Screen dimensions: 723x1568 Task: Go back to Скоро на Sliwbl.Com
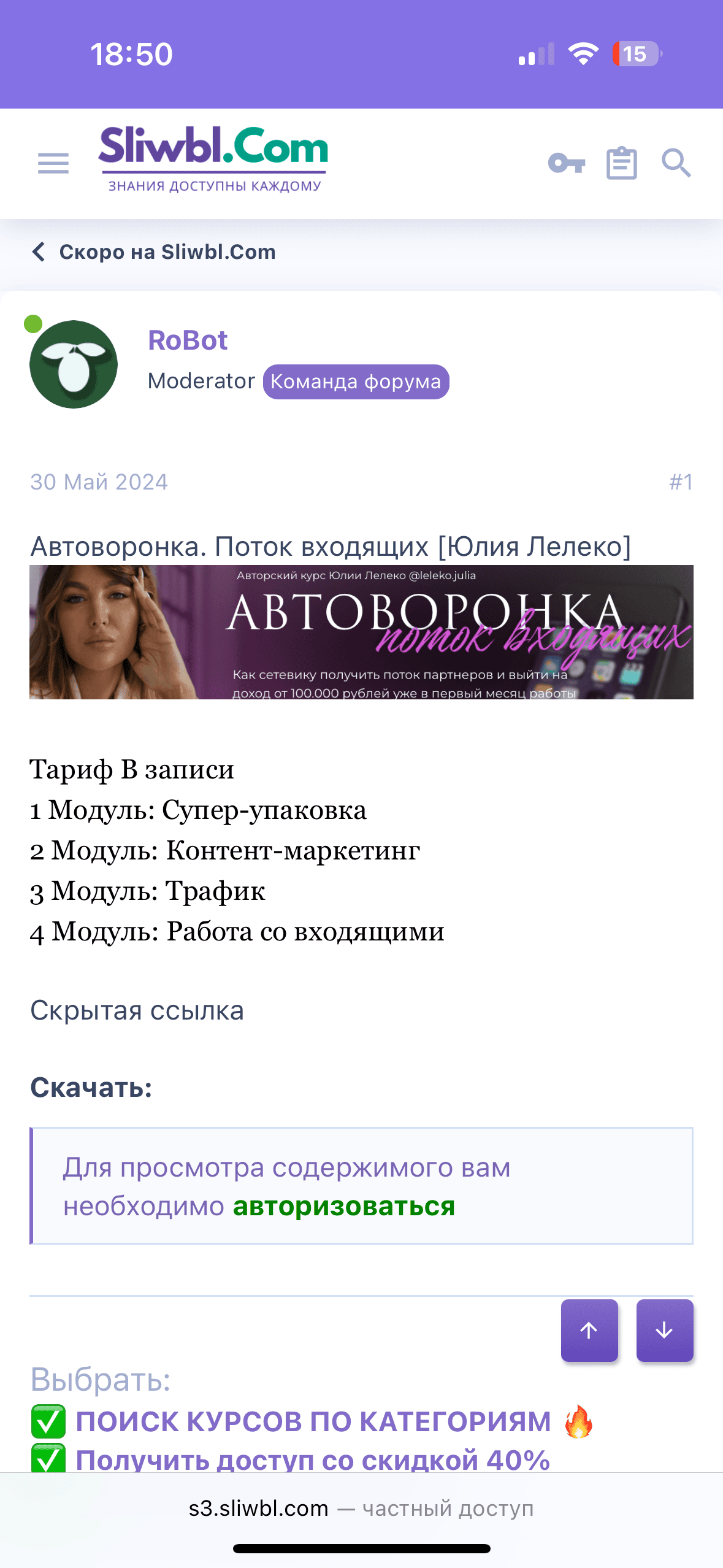pos(153,252)
